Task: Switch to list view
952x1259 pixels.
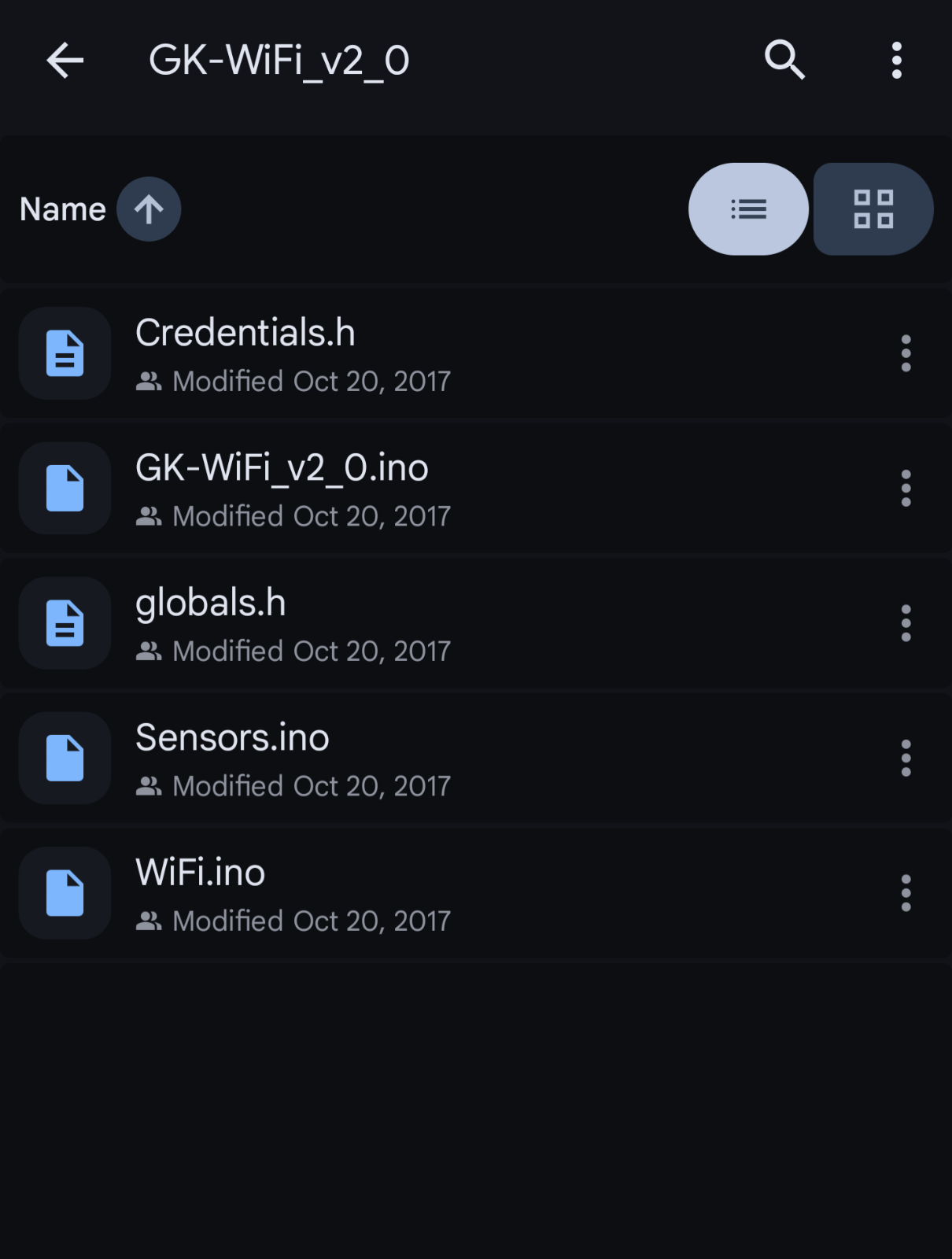Action: [748, 209]
